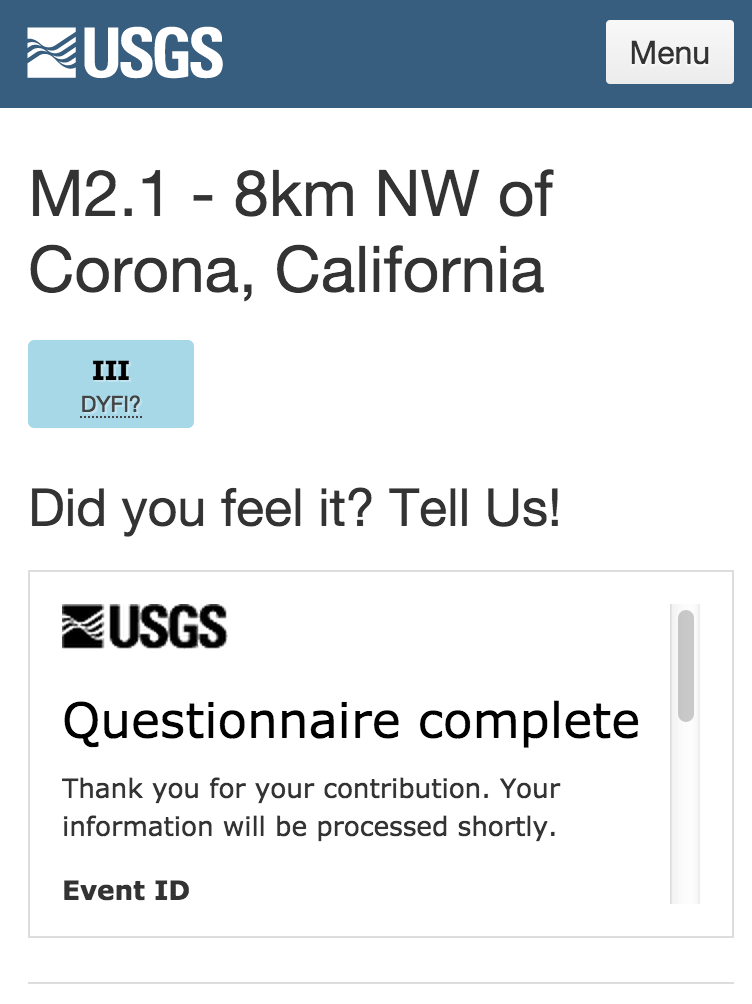The image size is (752, 1004).
Task: Open the DYFI? intensity III badge
Action: coord(111,384)
